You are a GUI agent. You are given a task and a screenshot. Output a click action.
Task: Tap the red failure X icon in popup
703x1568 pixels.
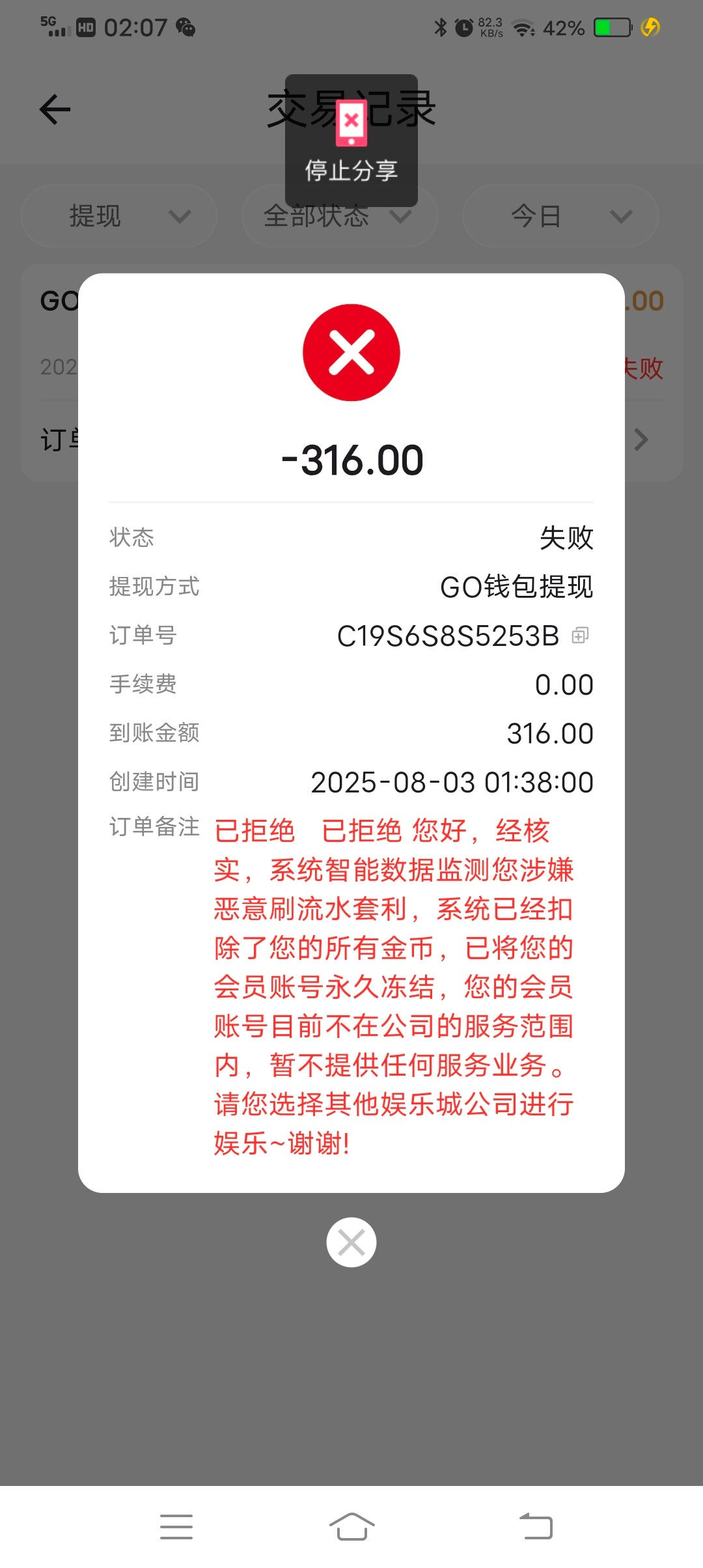tap(351, 352)
